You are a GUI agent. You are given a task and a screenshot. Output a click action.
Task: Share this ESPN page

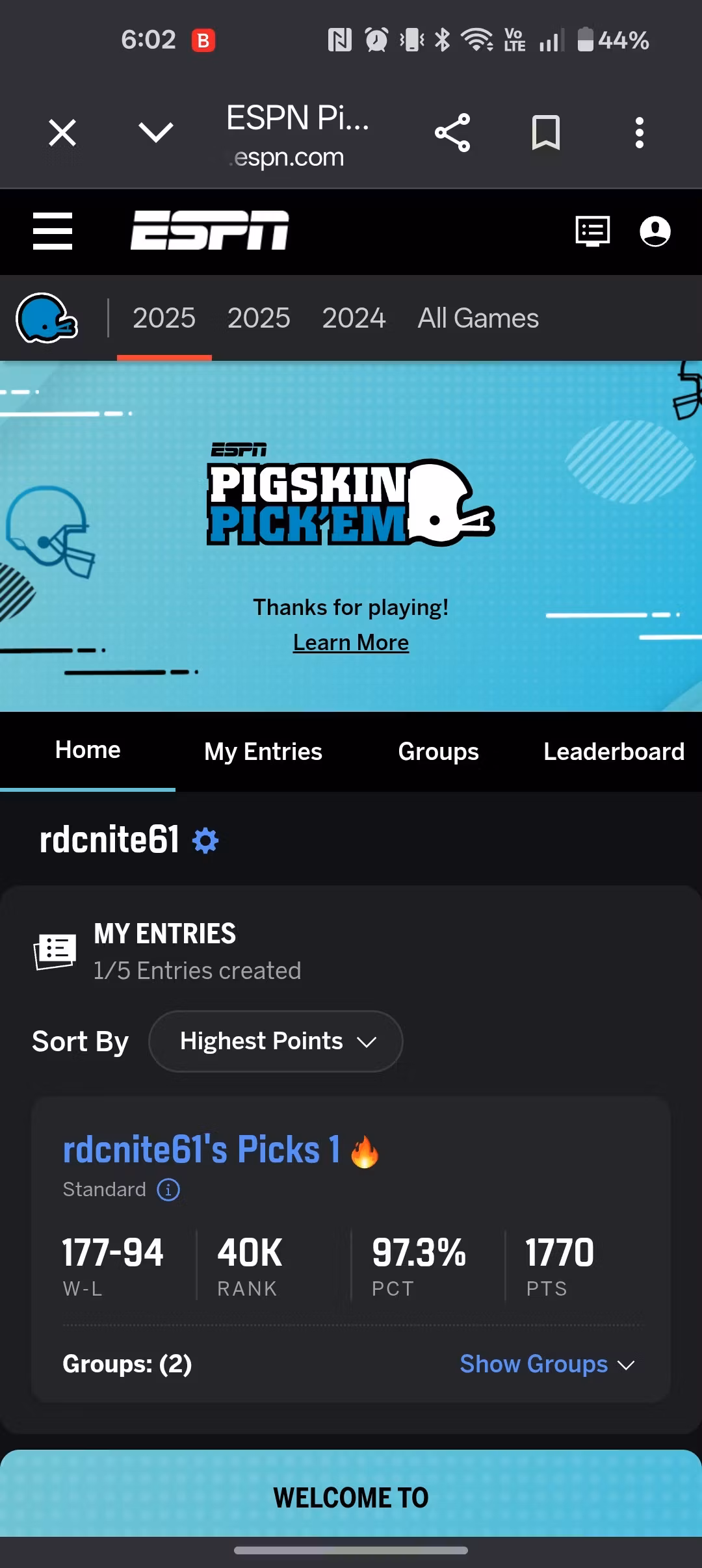[452, 133]
